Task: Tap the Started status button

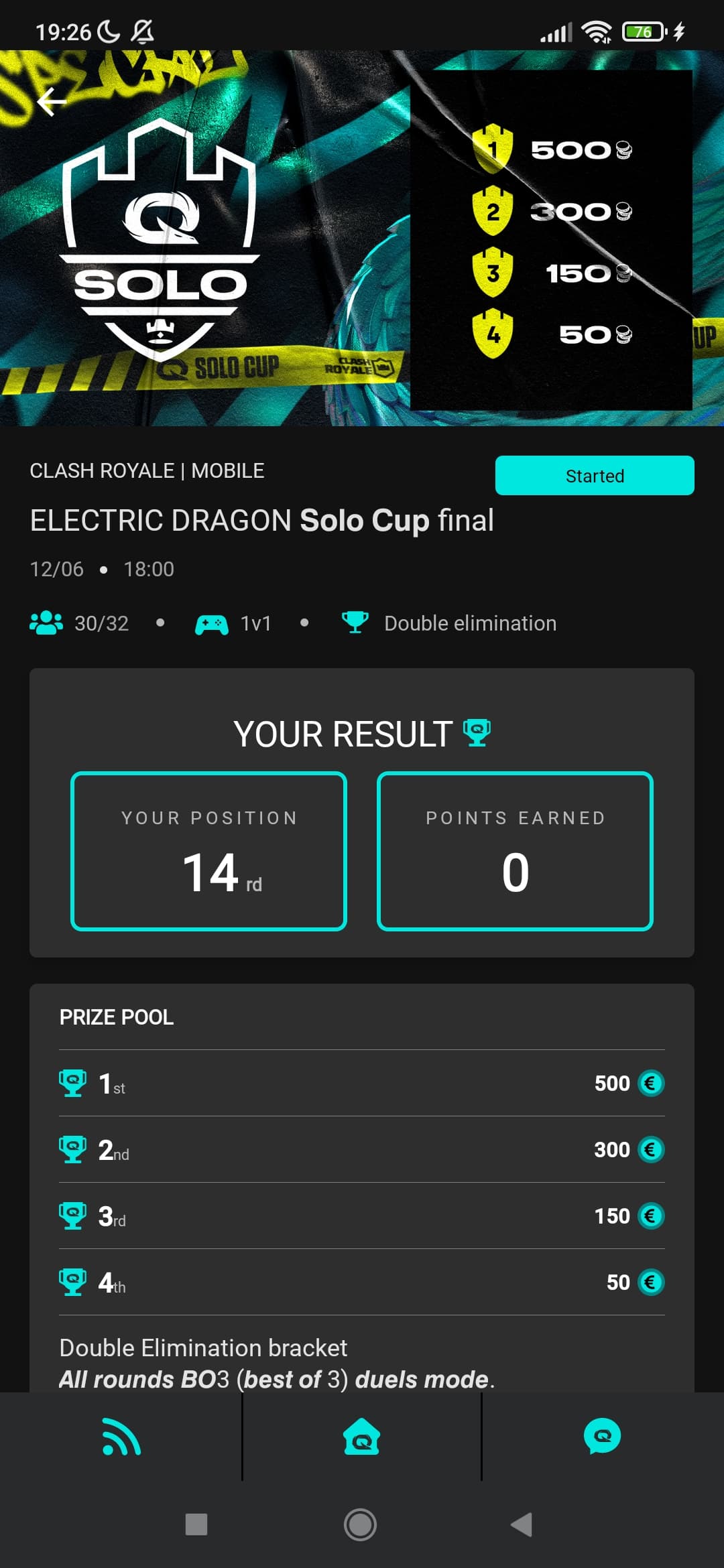Action: [x=595, y=475]
